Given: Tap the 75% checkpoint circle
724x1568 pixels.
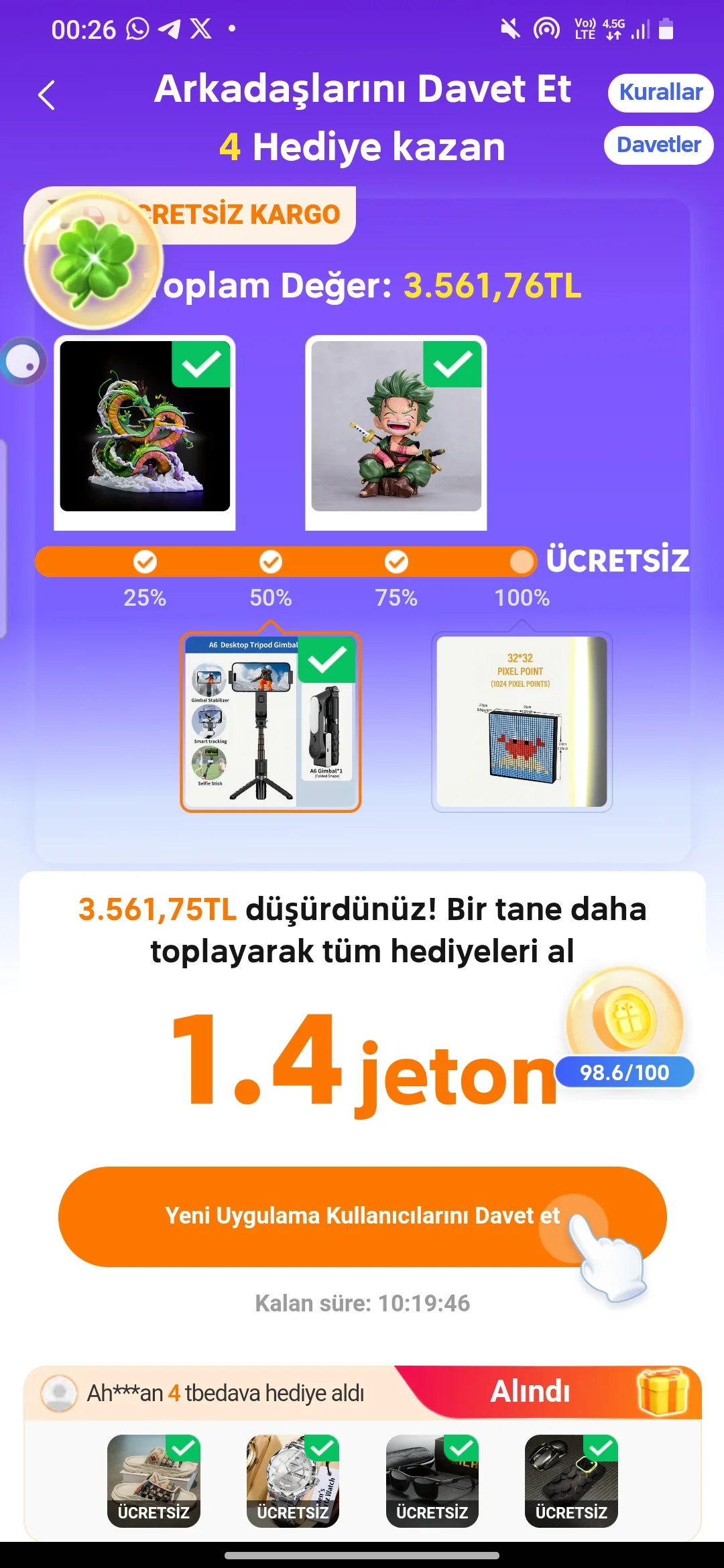Looking at the screenshot, I should pyautogui.click(x=397, y=562).
